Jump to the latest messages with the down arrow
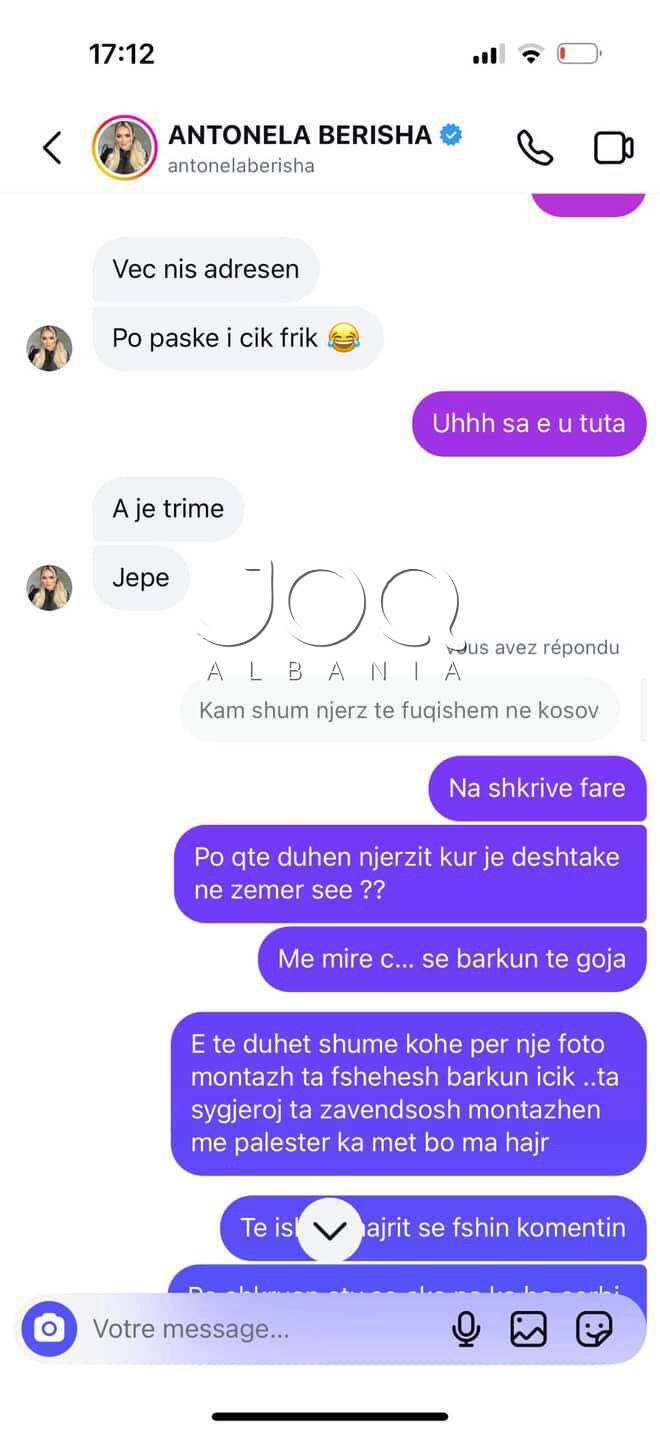The height and width of the screenshot is (1434, 660). click(330, 1230)
